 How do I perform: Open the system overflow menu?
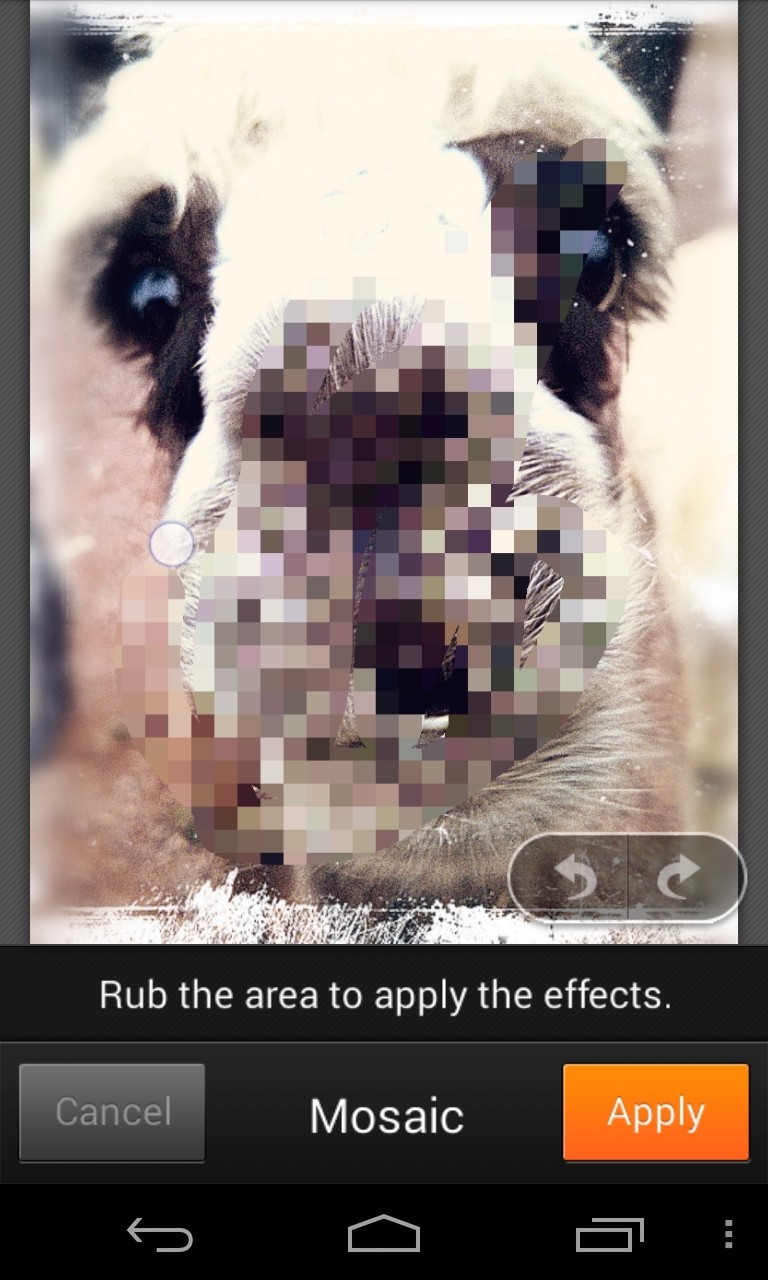(728, 1234)
